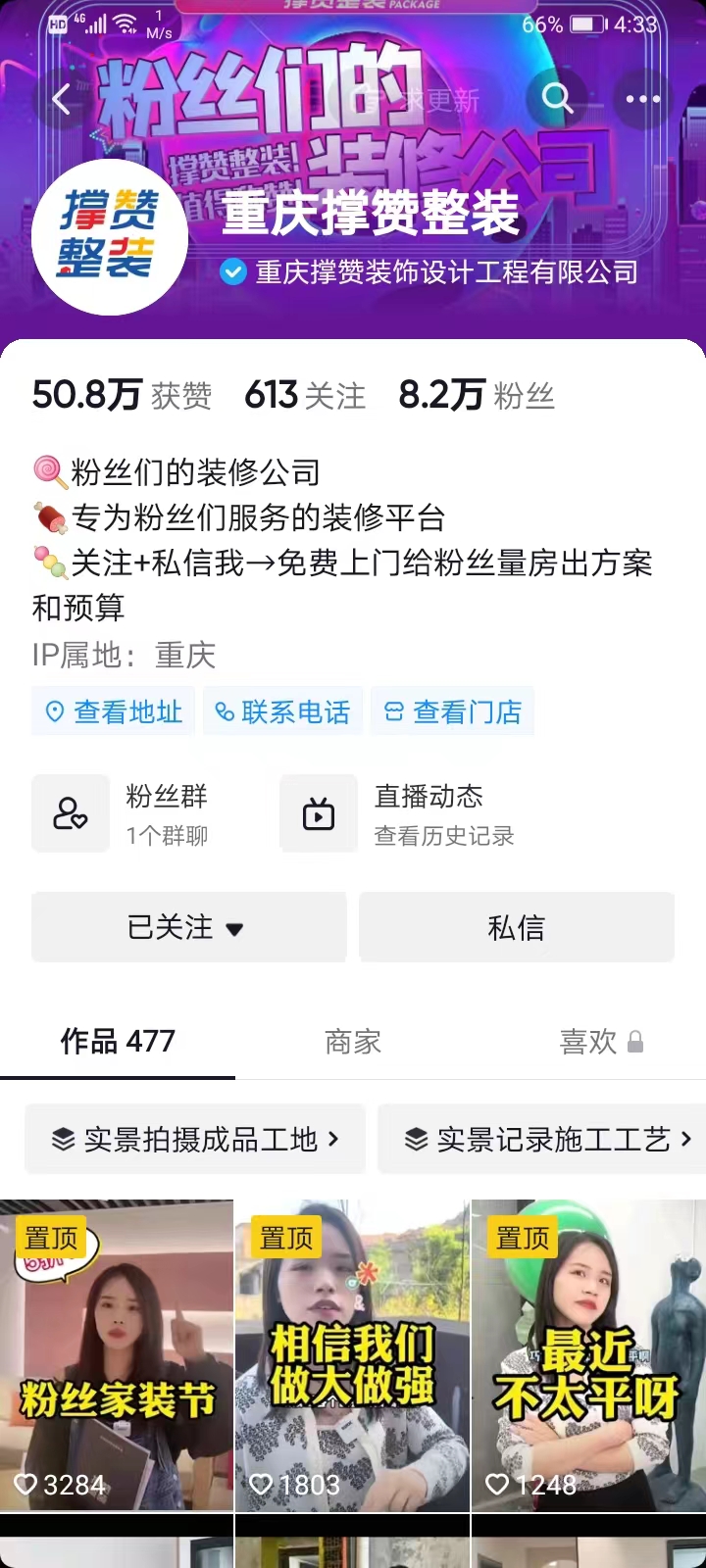Tap the 私信 message button
This screenshot has height=1568, width=706.
pos(517,926)
